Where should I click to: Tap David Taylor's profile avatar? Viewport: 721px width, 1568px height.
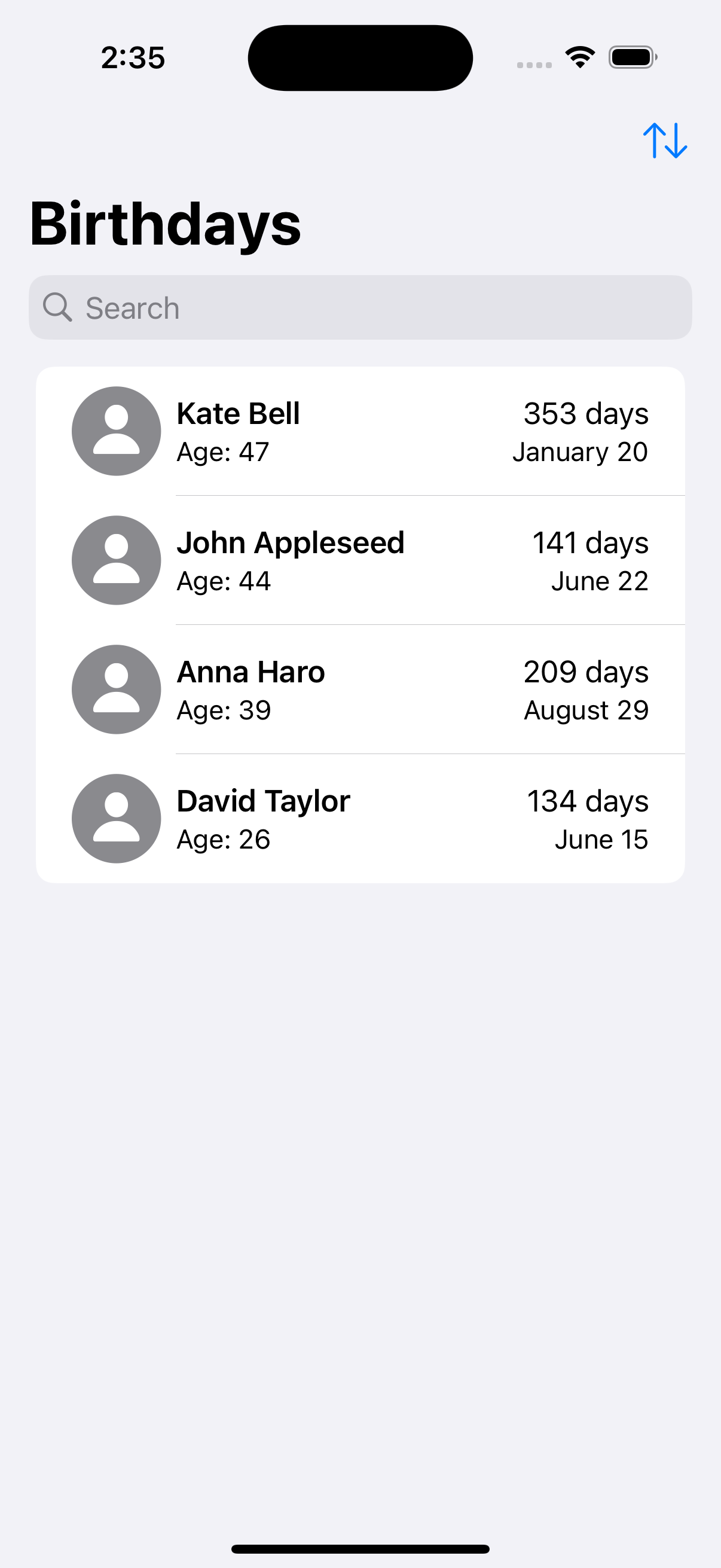(x=115, y=819)
